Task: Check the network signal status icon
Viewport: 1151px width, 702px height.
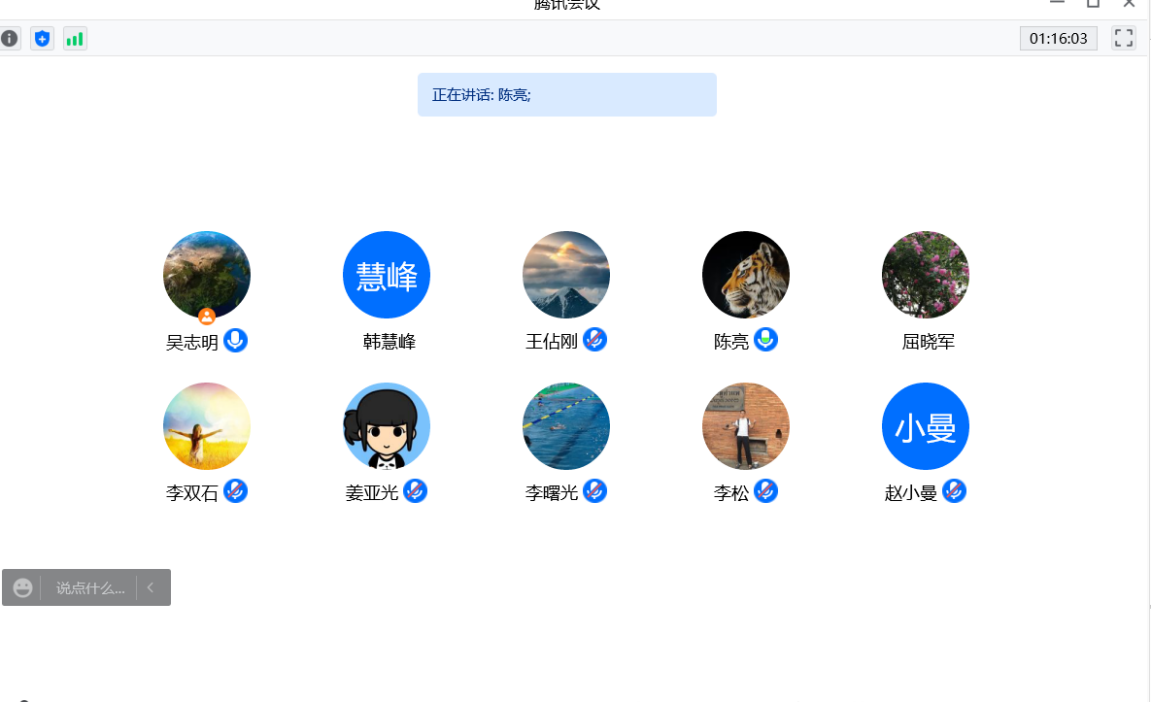Action: pos(75,39)
